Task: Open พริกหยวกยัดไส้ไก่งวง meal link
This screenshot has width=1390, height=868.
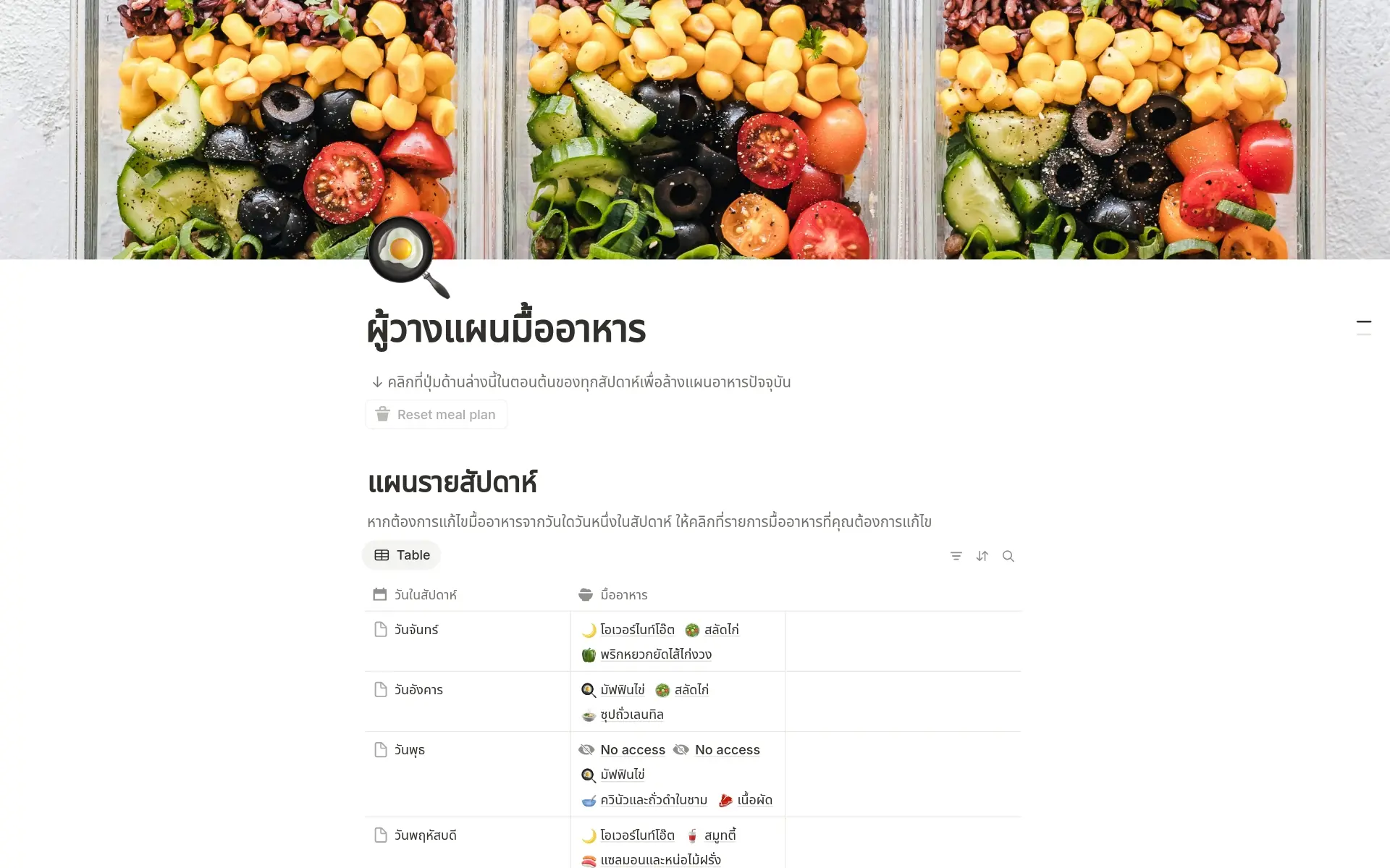Action: pos(655,654)
